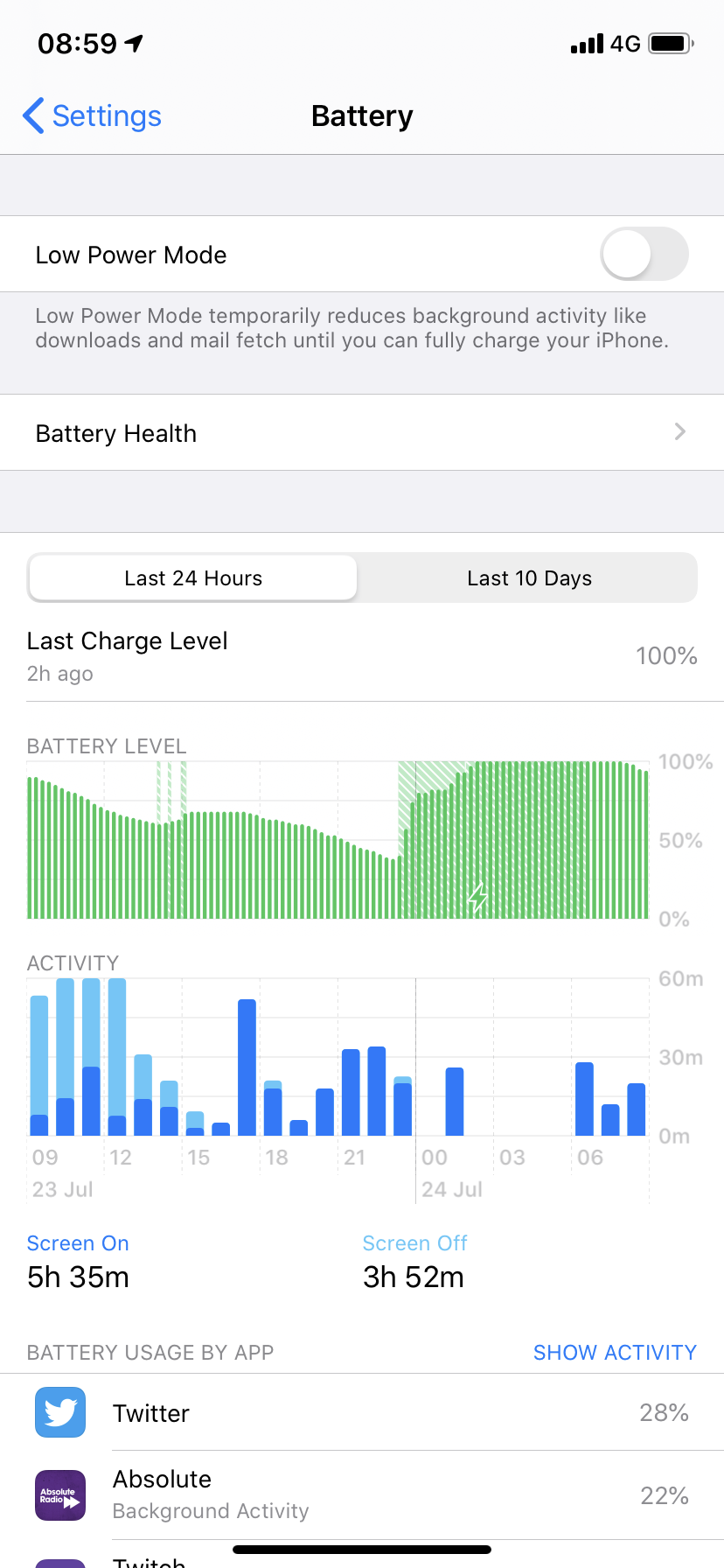Open Twitter battery usage row
The height and width of the screenshot is (1568, 724).
362,1412
